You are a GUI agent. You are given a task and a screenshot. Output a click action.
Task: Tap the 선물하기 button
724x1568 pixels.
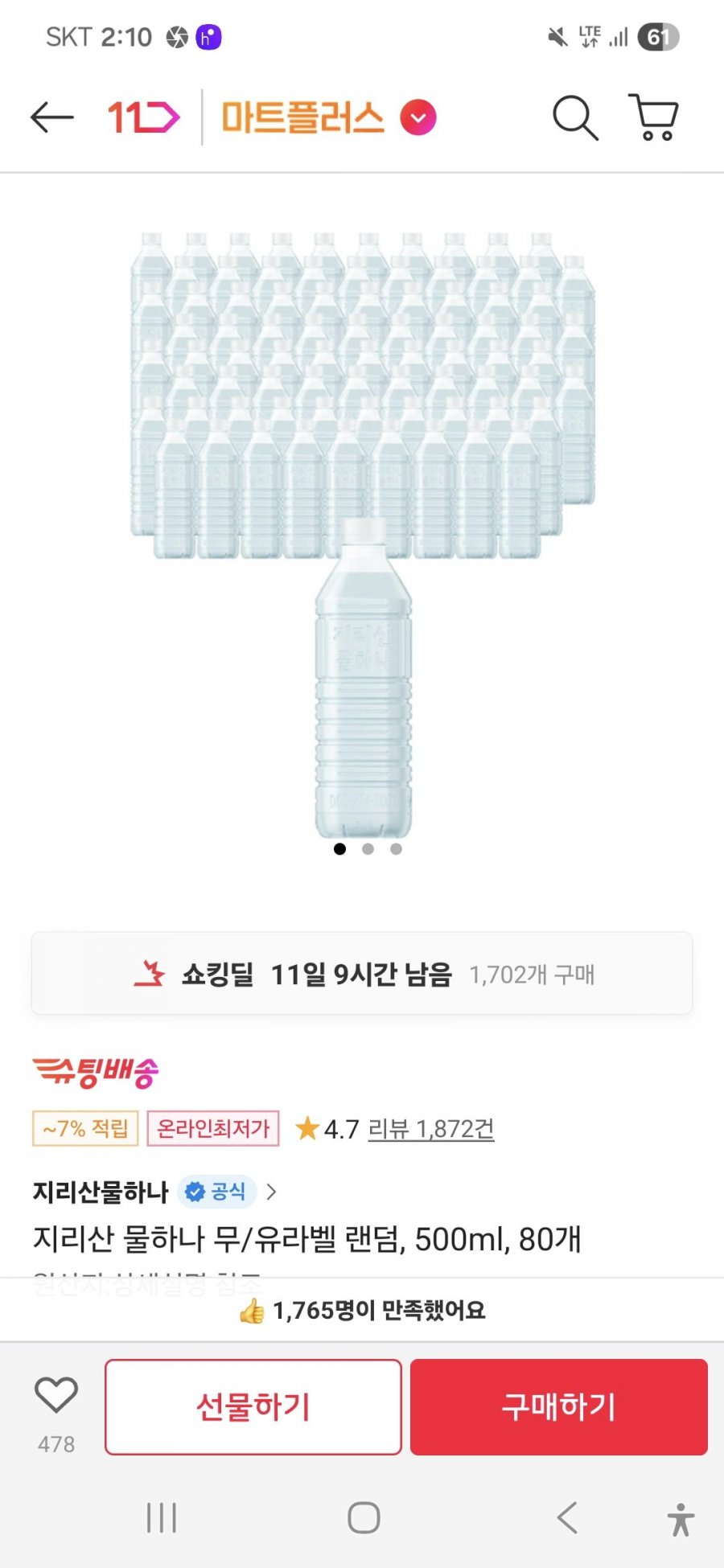click(253, 1407)
